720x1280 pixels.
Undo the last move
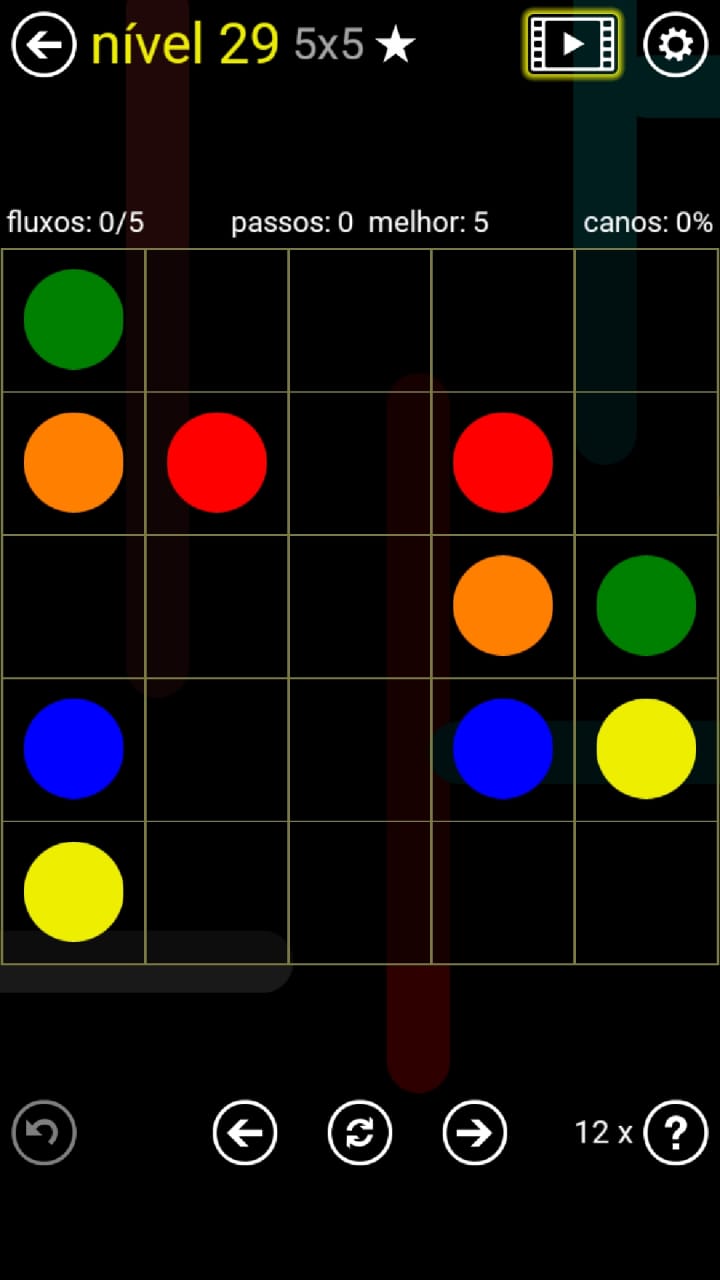pyautogui.click(x=44, y=1132)
